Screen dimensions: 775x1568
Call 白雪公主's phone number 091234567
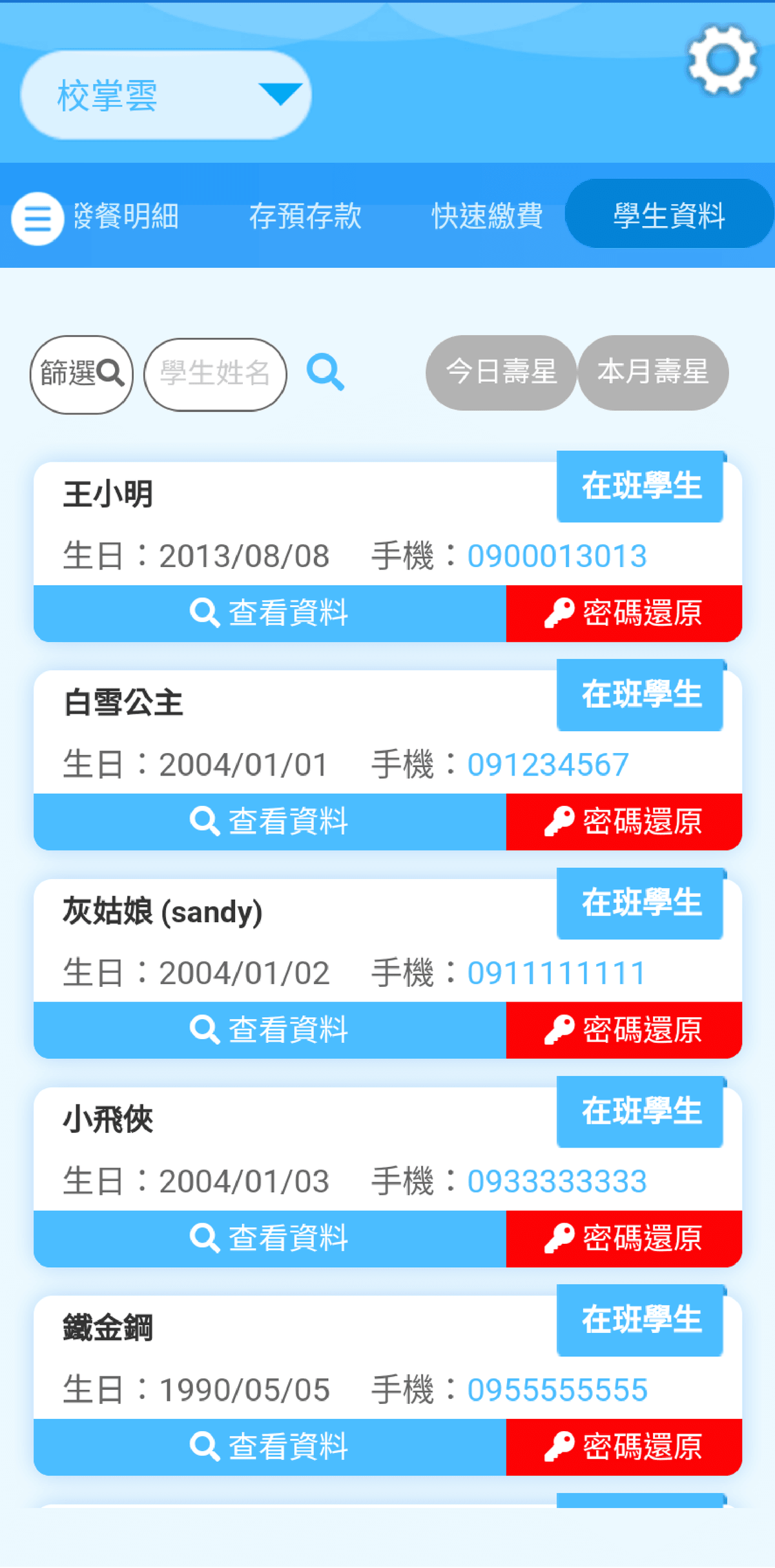tap(548, 765)
